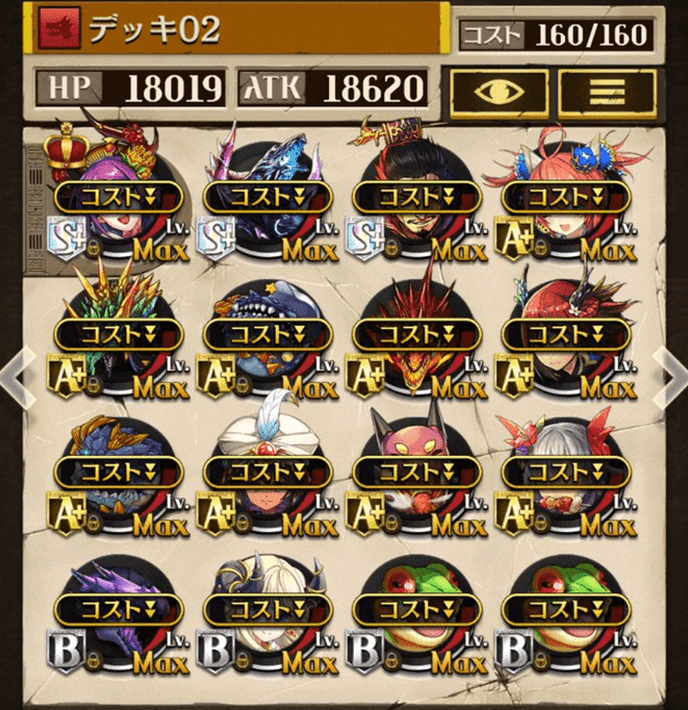Select the purple-haired crowned S+ character
This screenshot has height=710, width=688.
click(118, 200)
